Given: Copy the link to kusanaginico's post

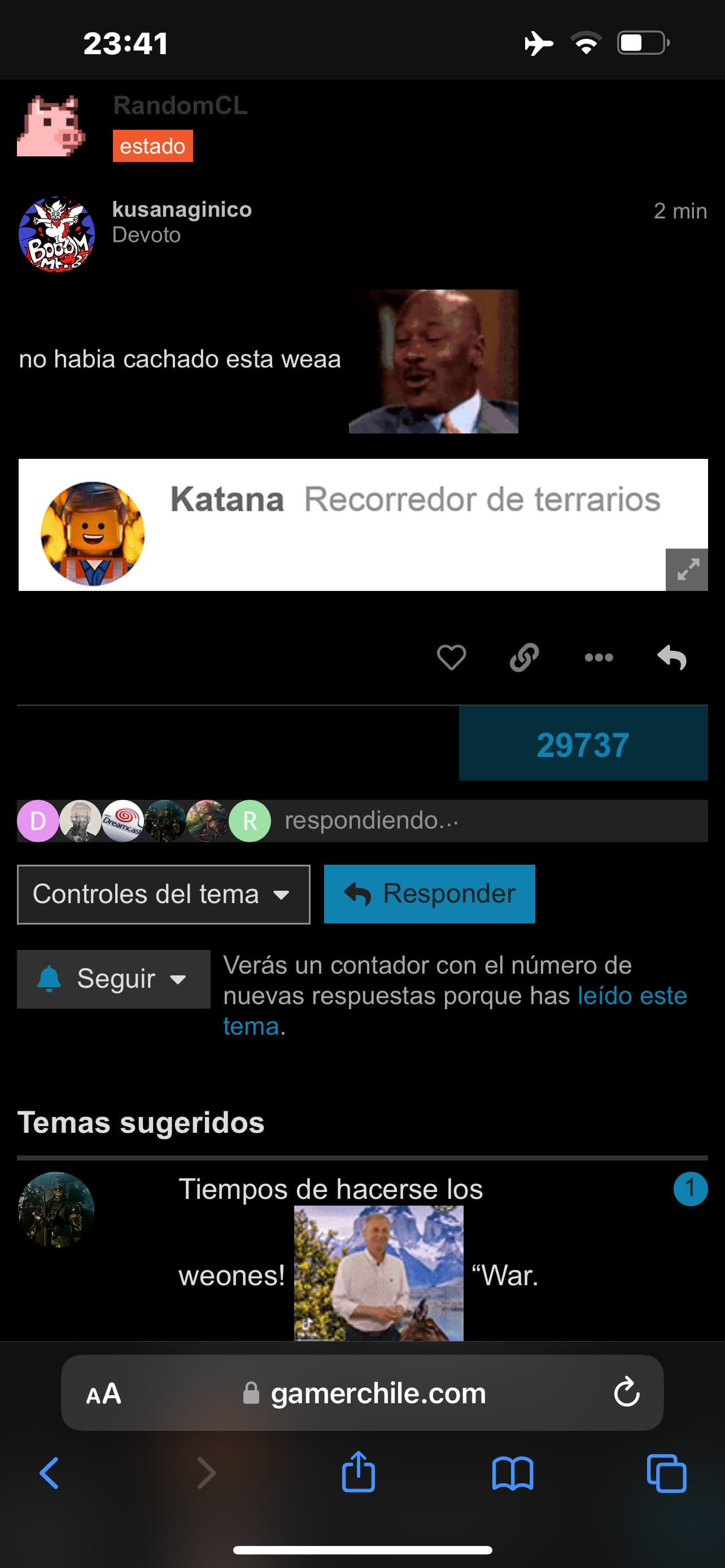Looking at the screenshot, I should 524,658.
